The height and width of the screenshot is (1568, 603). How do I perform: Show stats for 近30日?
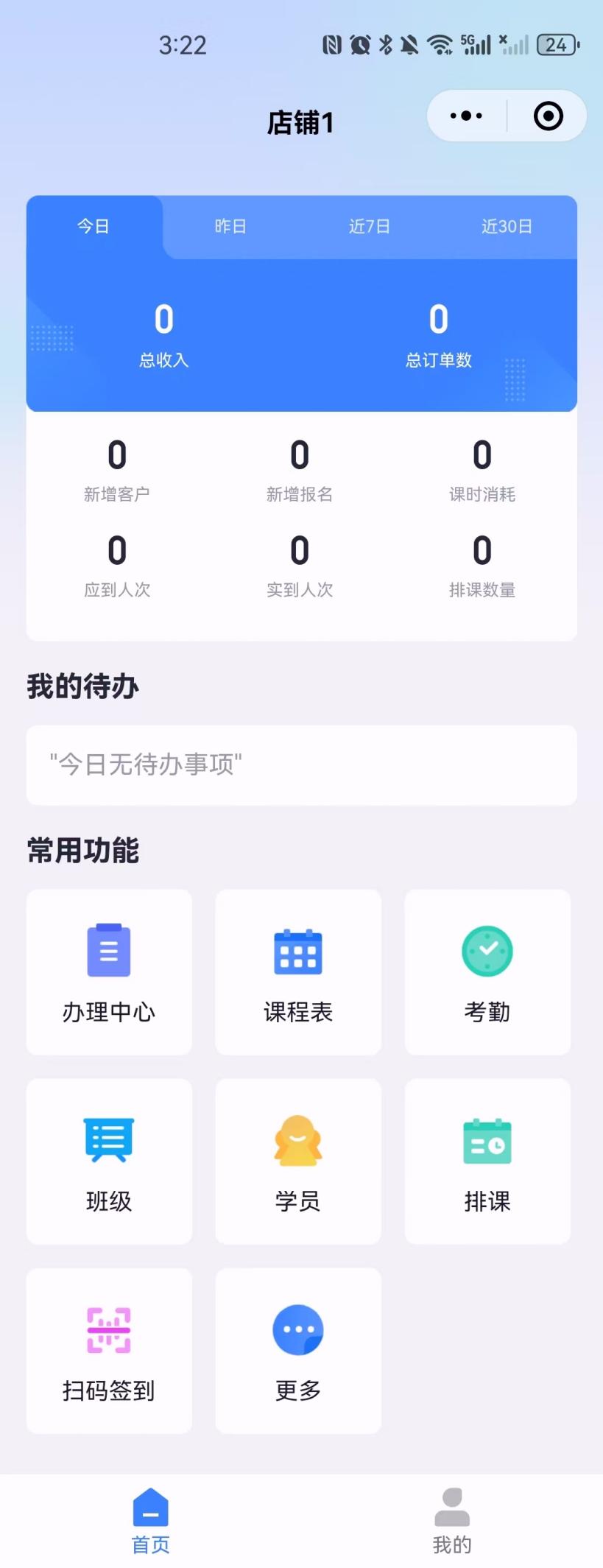coord(507,226)
